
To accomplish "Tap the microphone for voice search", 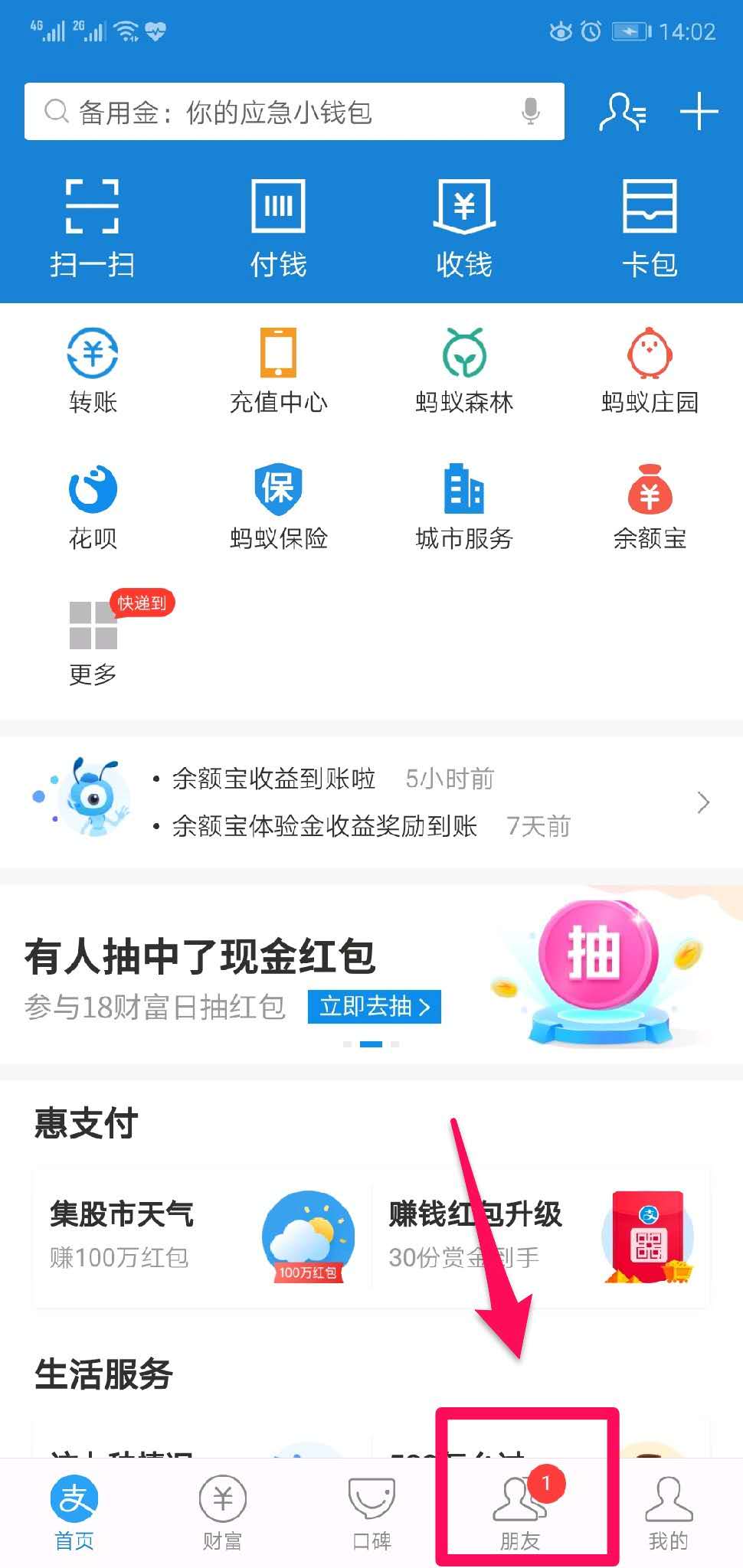I will (x=532, y=112).
